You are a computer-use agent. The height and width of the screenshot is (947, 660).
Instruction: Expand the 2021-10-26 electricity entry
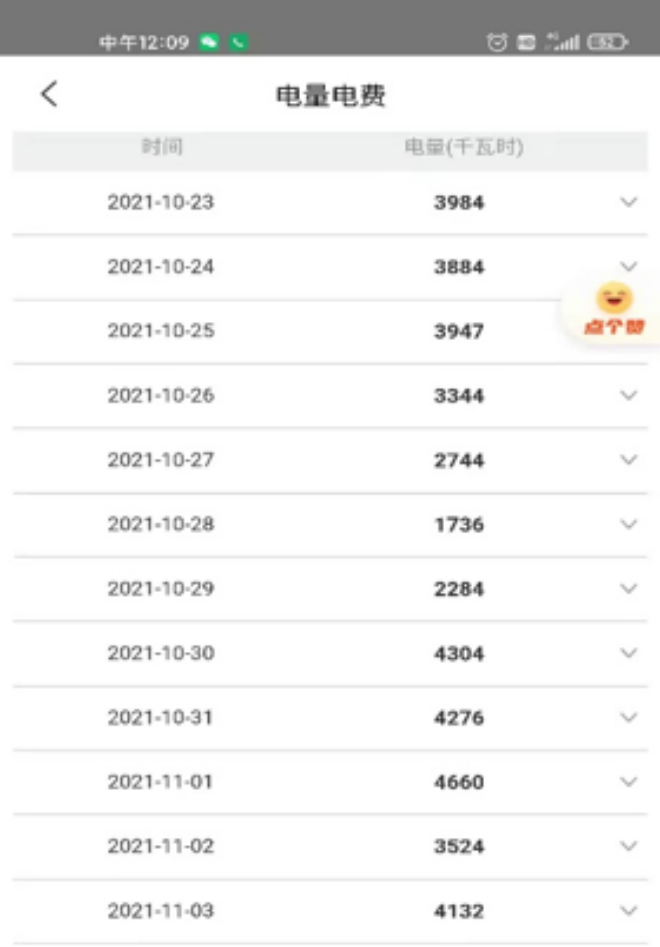pyautogui.click(x=628, y=395)
